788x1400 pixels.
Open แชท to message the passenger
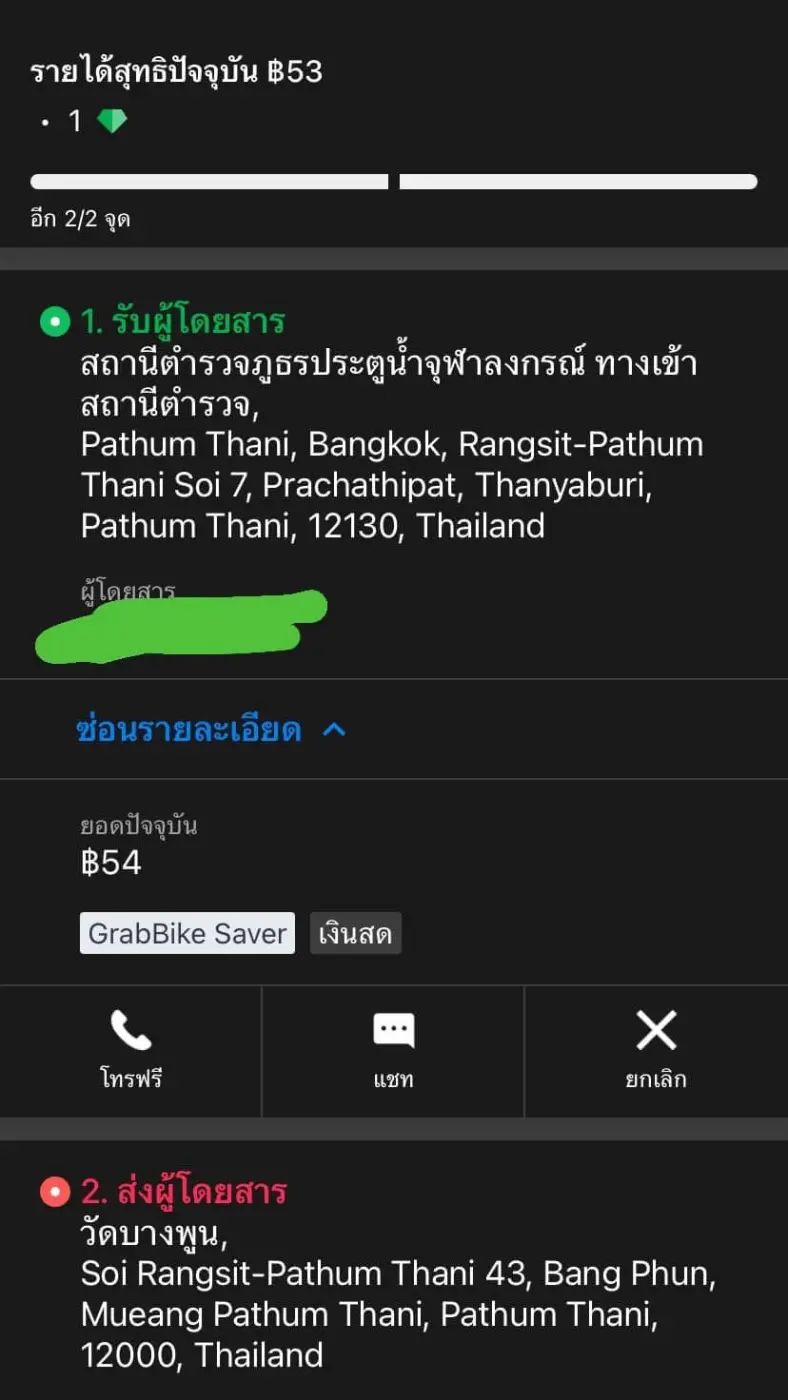pos(393,1051)
